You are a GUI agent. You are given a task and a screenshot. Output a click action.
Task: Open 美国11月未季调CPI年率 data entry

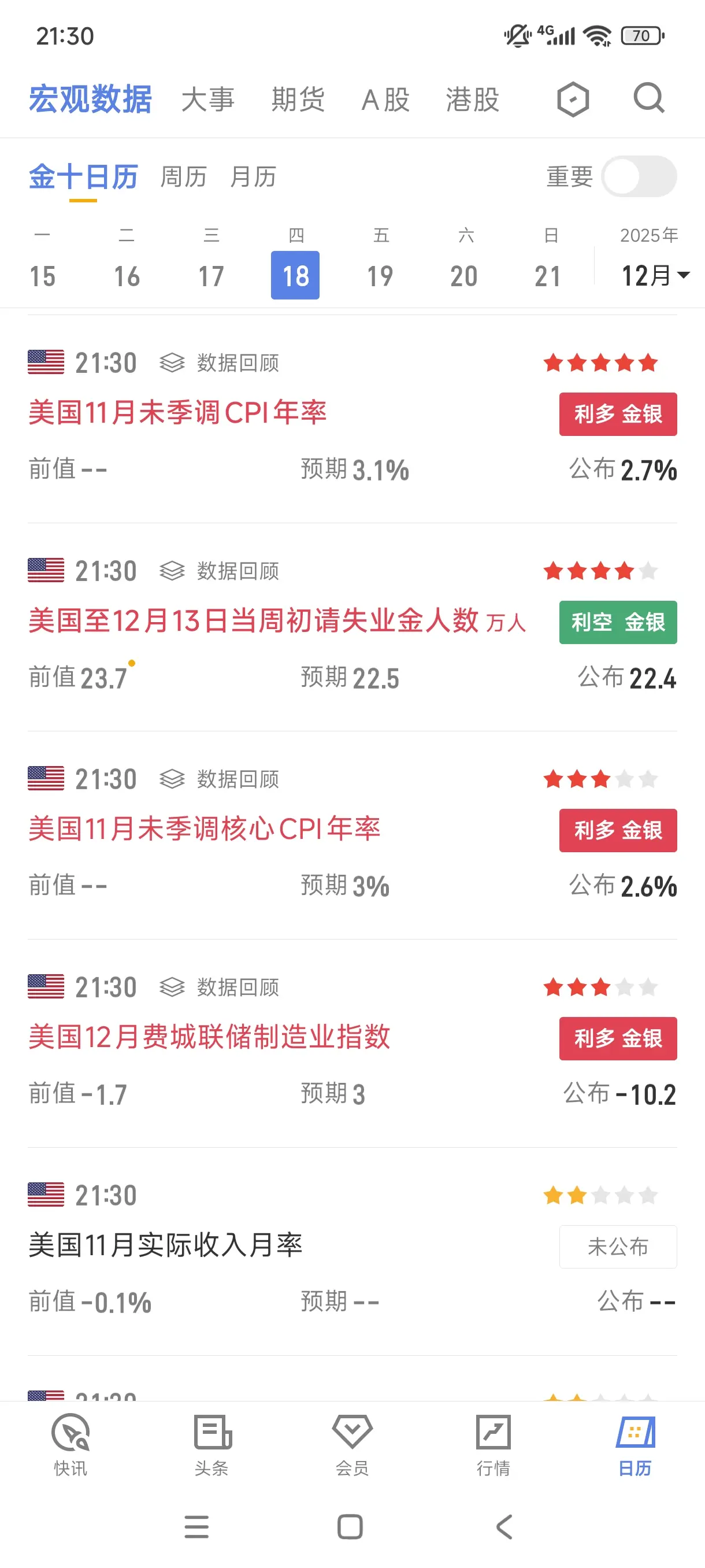pos(177,413)
